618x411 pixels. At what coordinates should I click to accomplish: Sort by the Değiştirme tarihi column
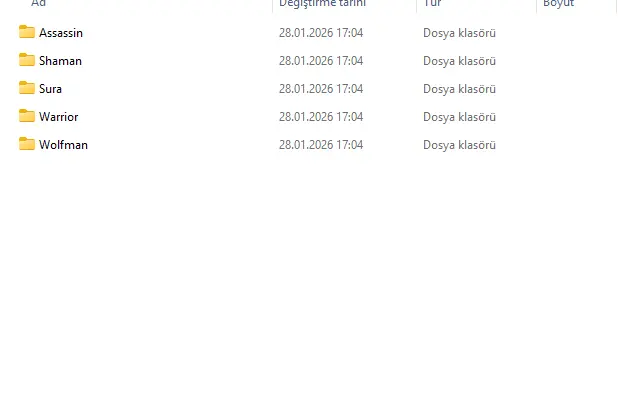tap(322, 4)
